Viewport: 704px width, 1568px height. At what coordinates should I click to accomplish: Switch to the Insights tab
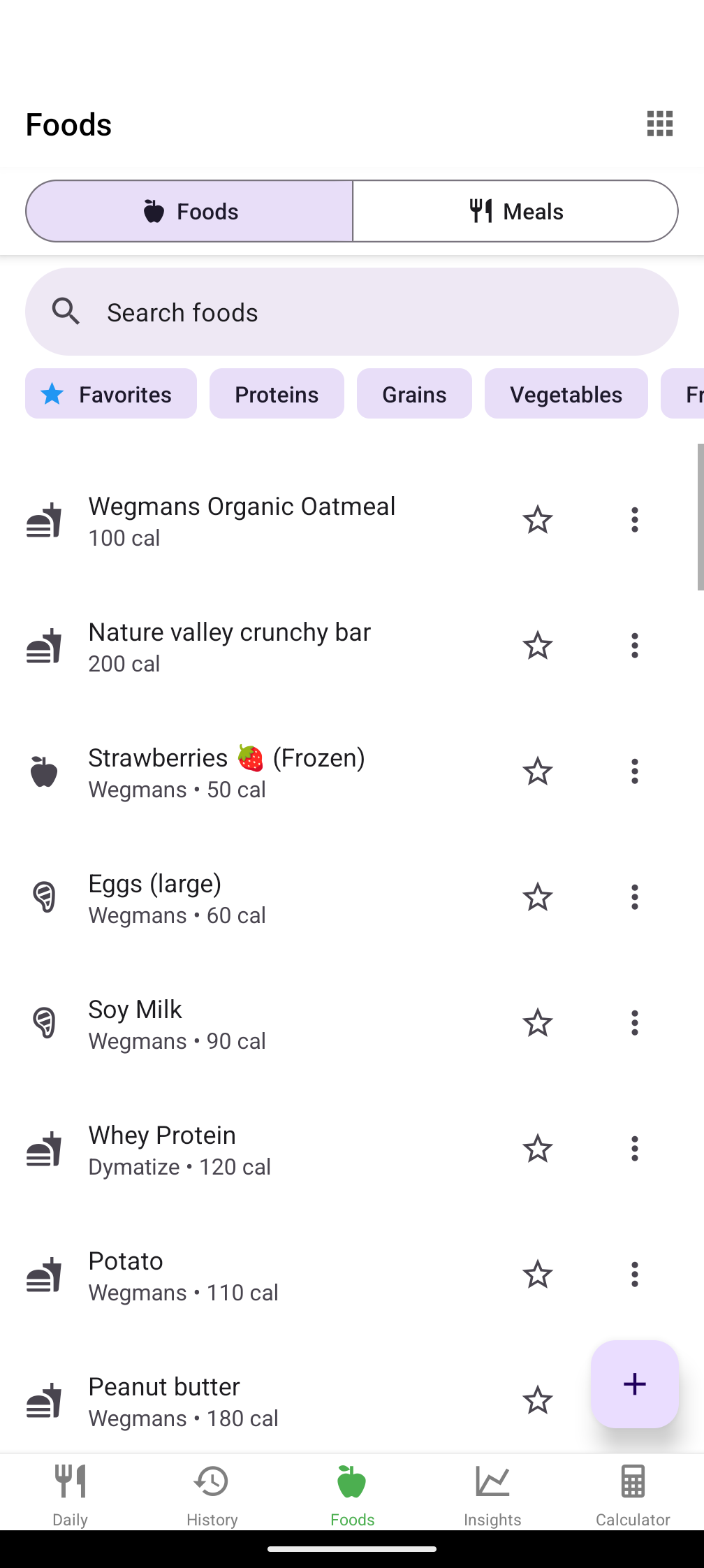tap(492, 1494)
